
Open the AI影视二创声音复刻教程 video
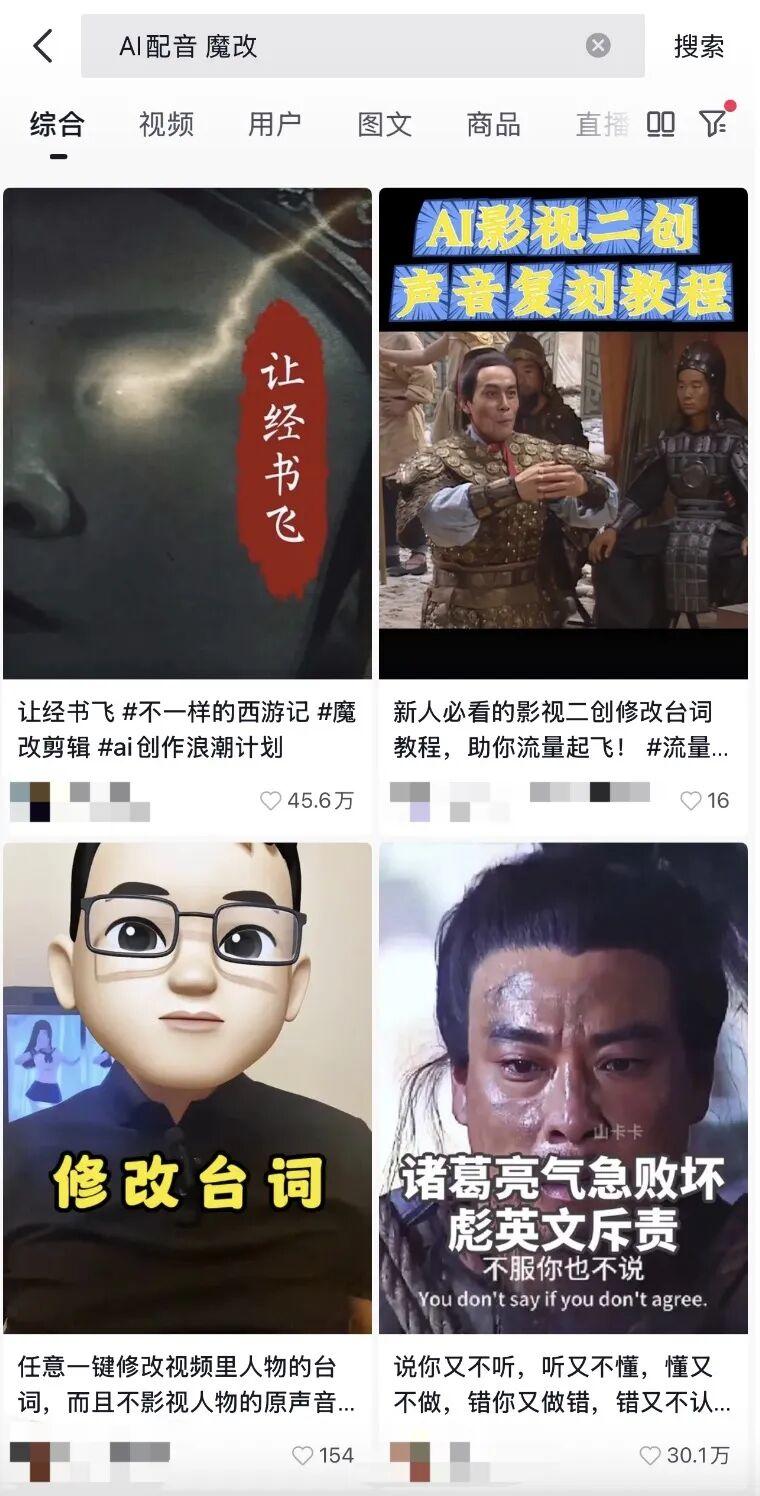563,433
